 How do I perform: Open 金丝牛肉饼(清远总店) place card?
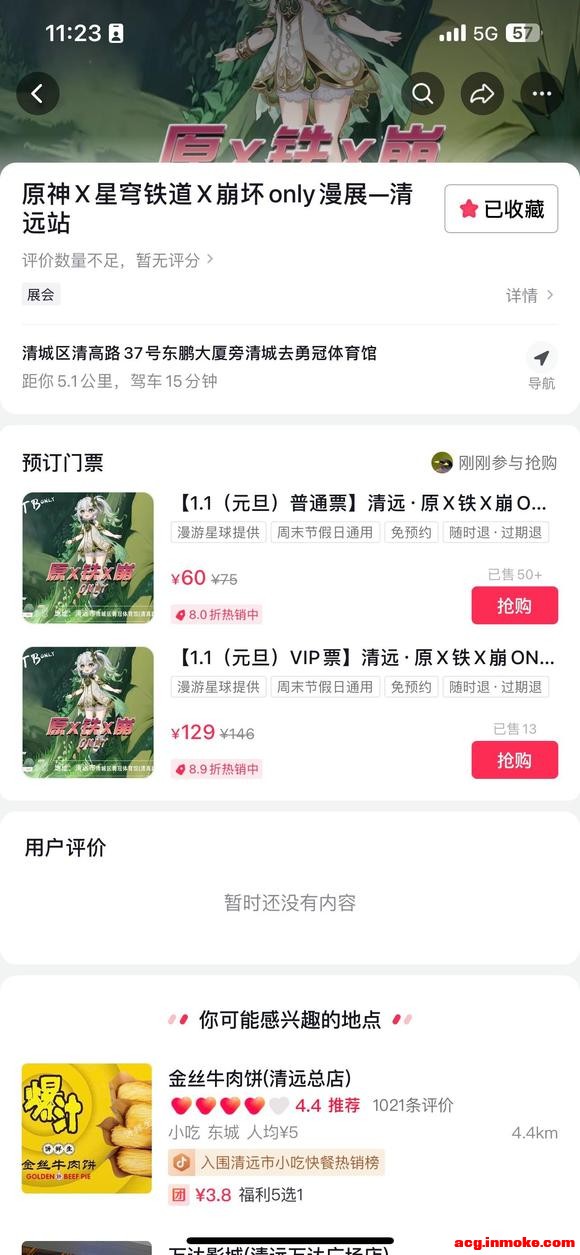click(290, 1128)
